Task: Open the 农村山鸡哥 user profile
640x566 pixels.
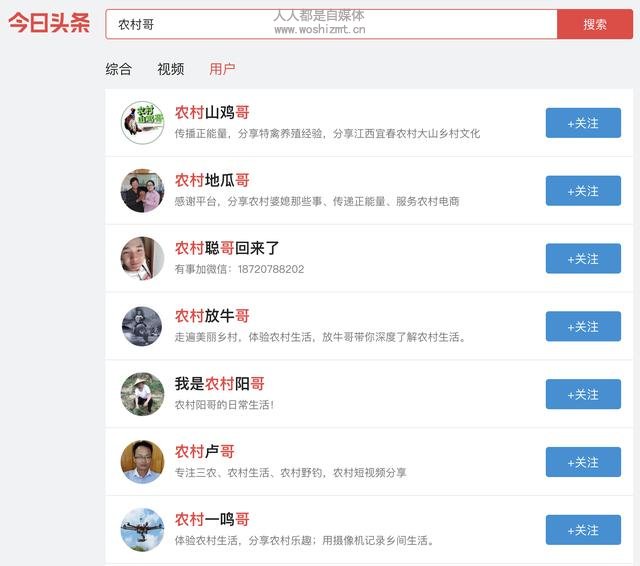Action: [x=212, y=112]
